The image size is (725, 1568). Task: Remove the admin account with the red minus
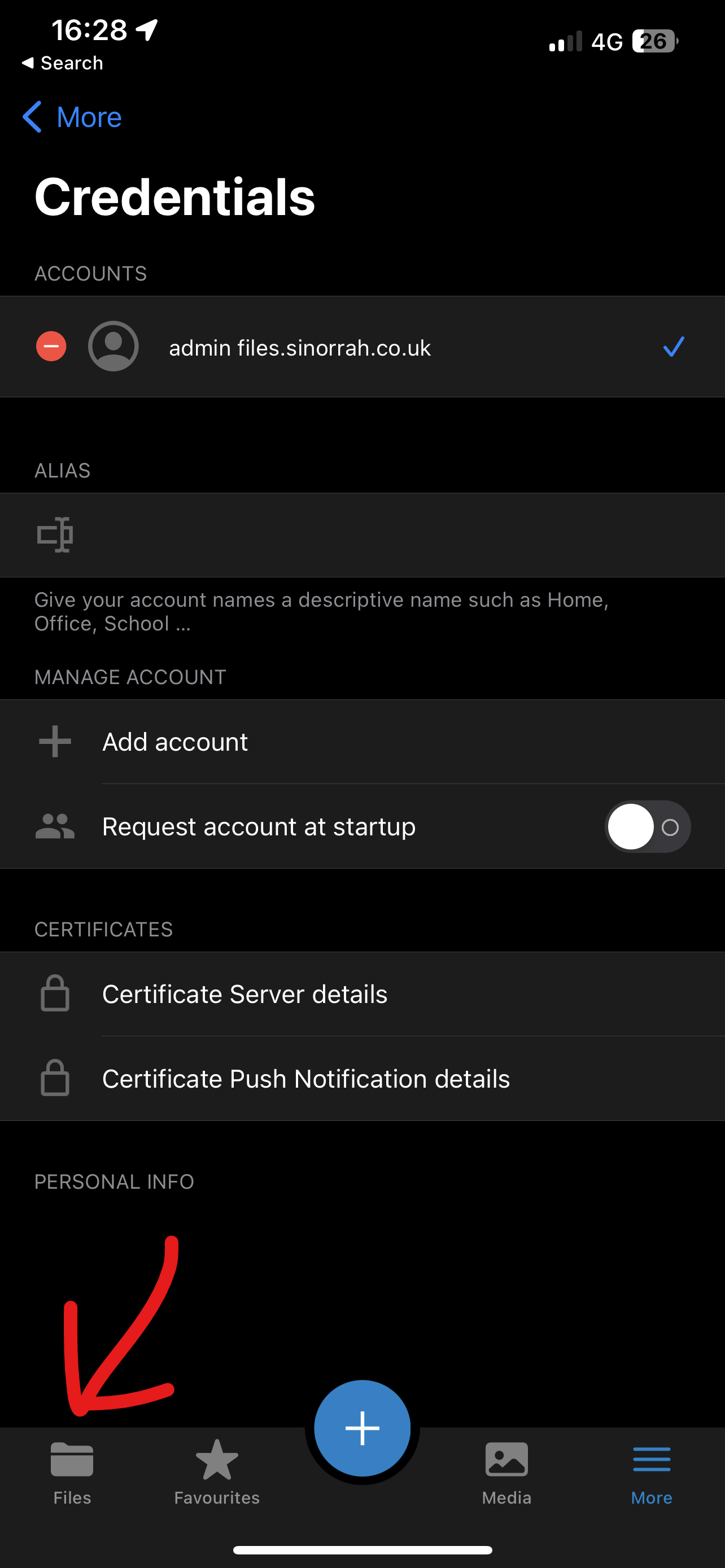coord(51,347)
